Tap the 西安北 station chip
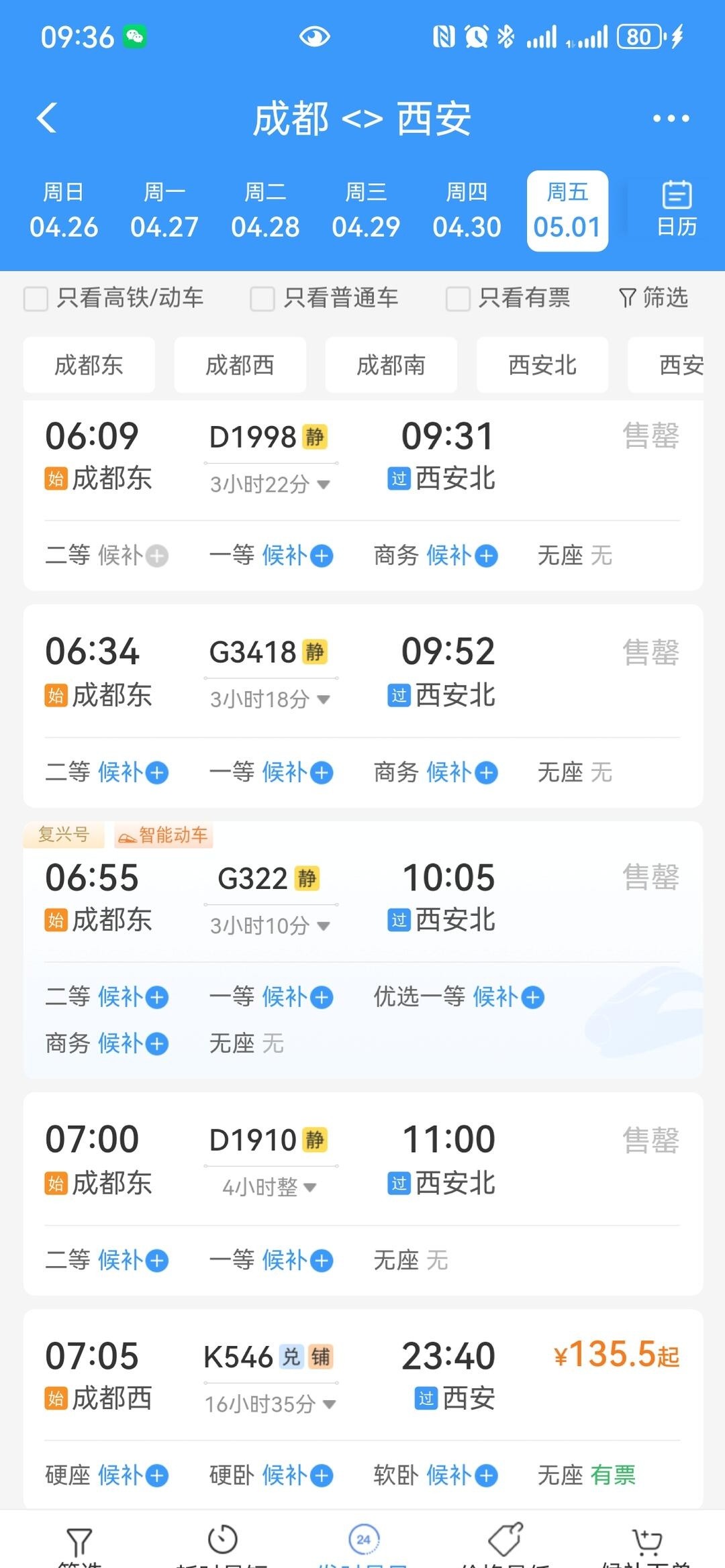Viewport: 725px width, 1568px height. 542,365
